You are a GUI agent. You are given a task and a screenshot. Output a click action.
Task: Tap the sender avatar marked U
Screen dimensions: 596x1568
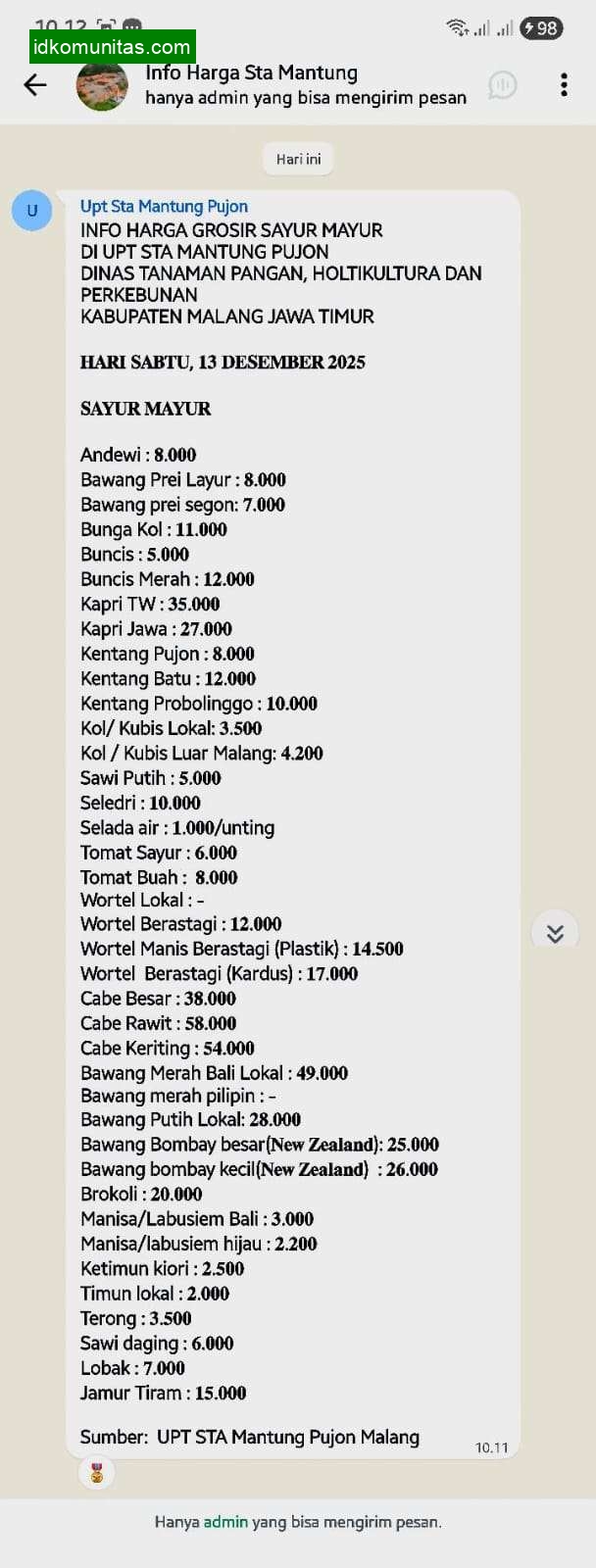click(x=32, y=210)
